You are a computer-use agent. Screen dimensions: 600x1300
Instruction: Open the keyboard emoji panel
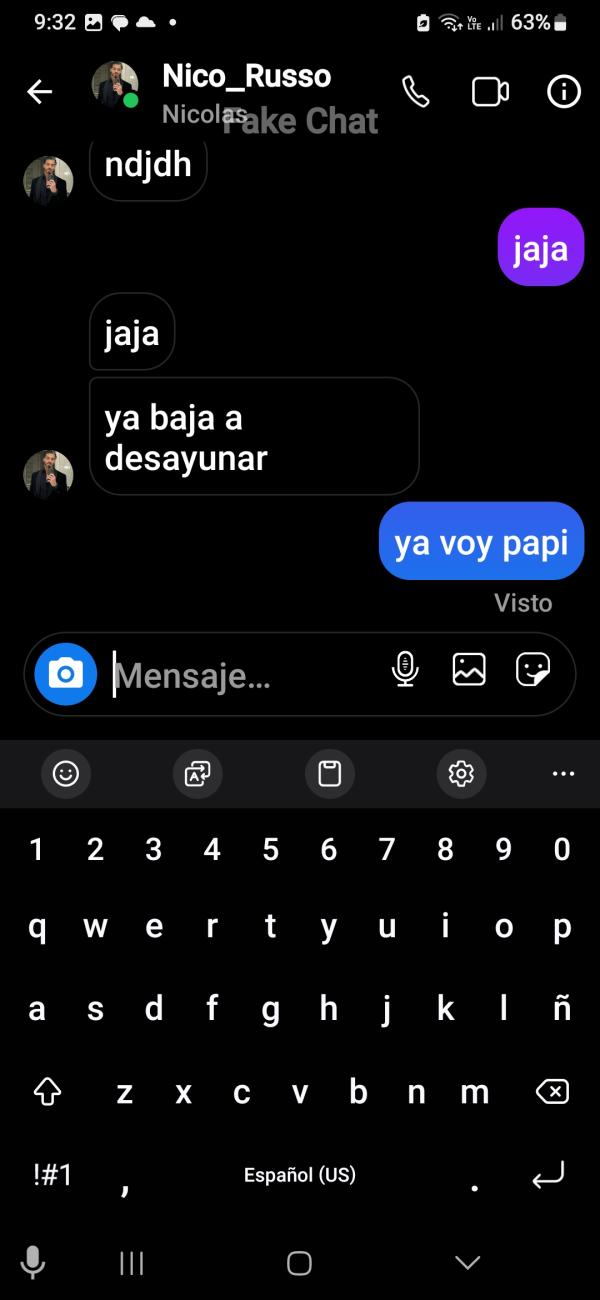click(x=66, y=773)
